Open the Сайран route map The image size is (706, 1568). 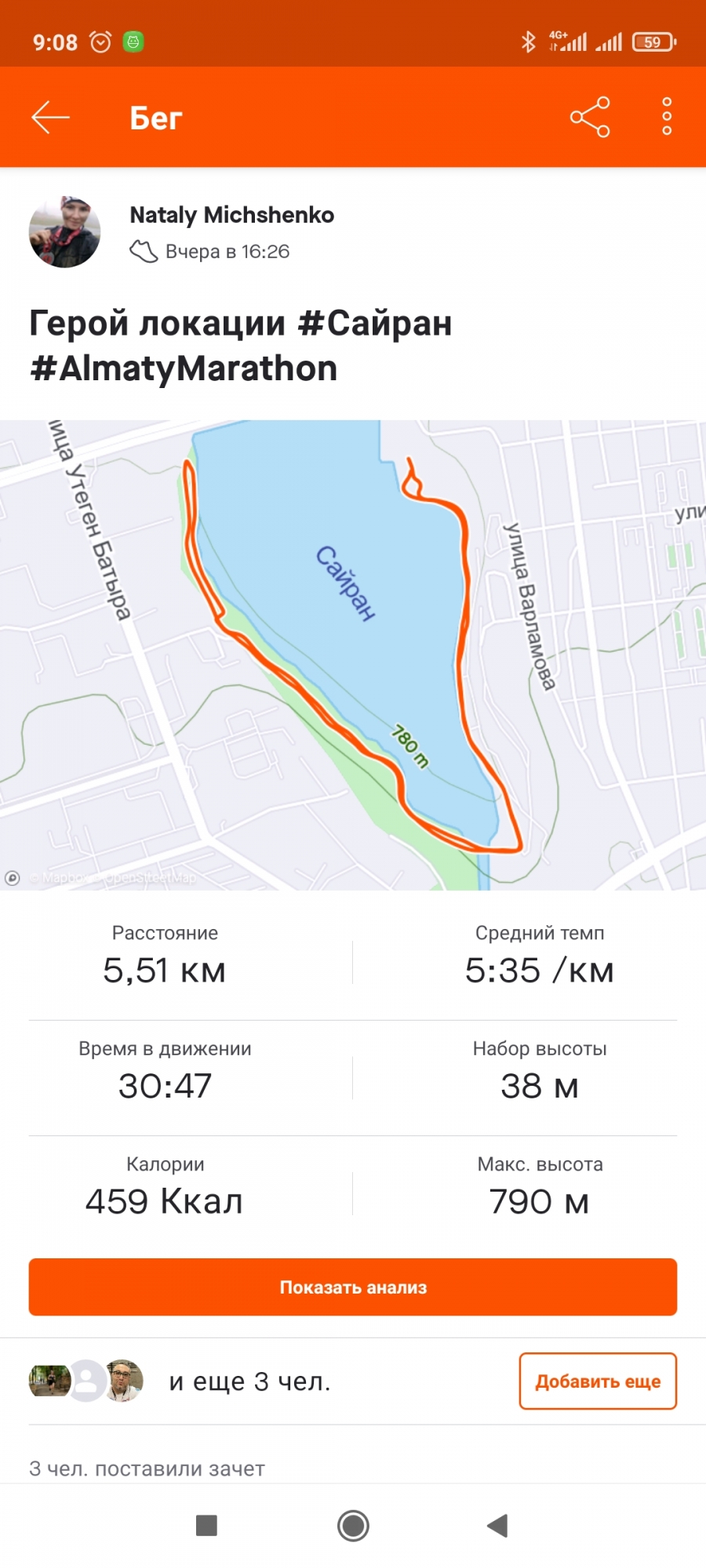tap(353, 655)
